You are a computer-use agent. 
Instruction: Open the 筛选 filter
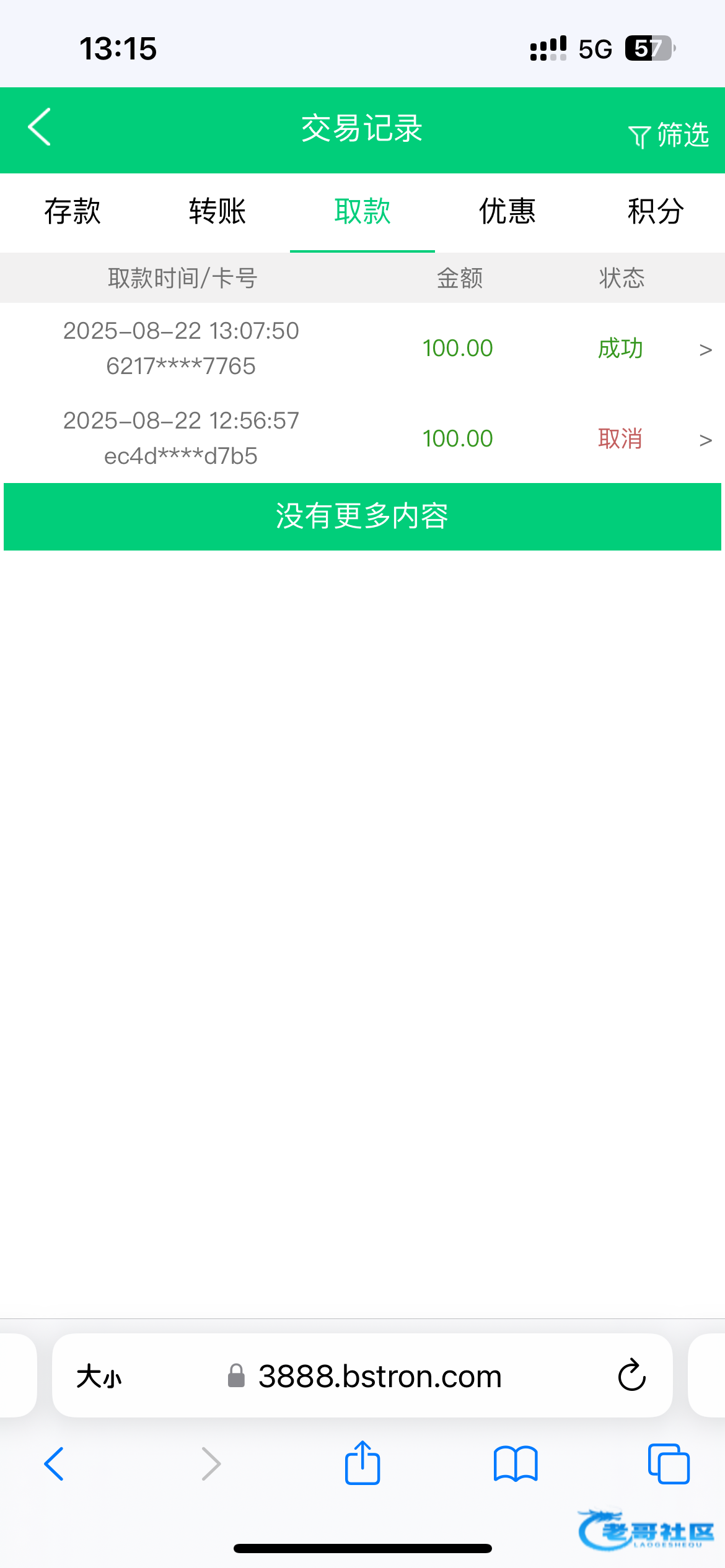pyautogui.click(x=669, y=134)
